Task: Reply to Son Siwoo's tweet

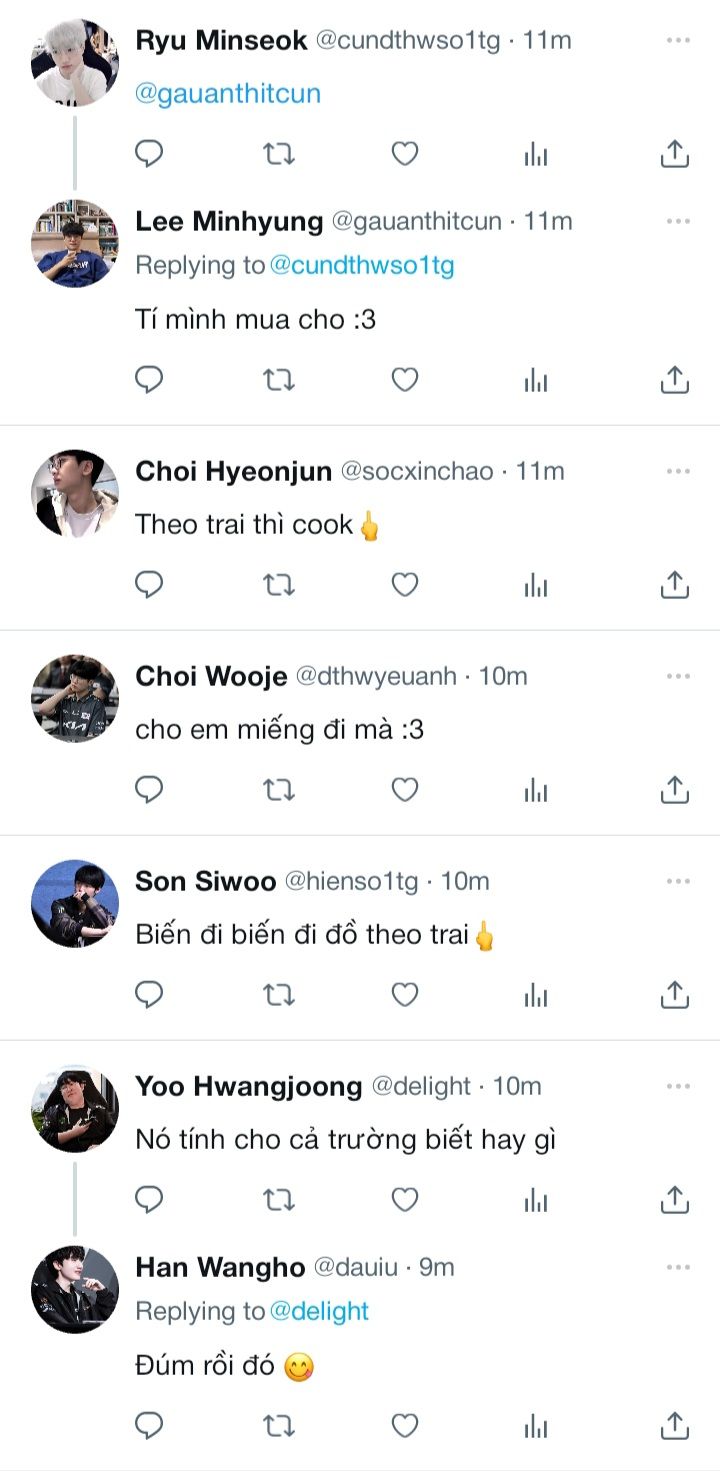Action: 149,995
